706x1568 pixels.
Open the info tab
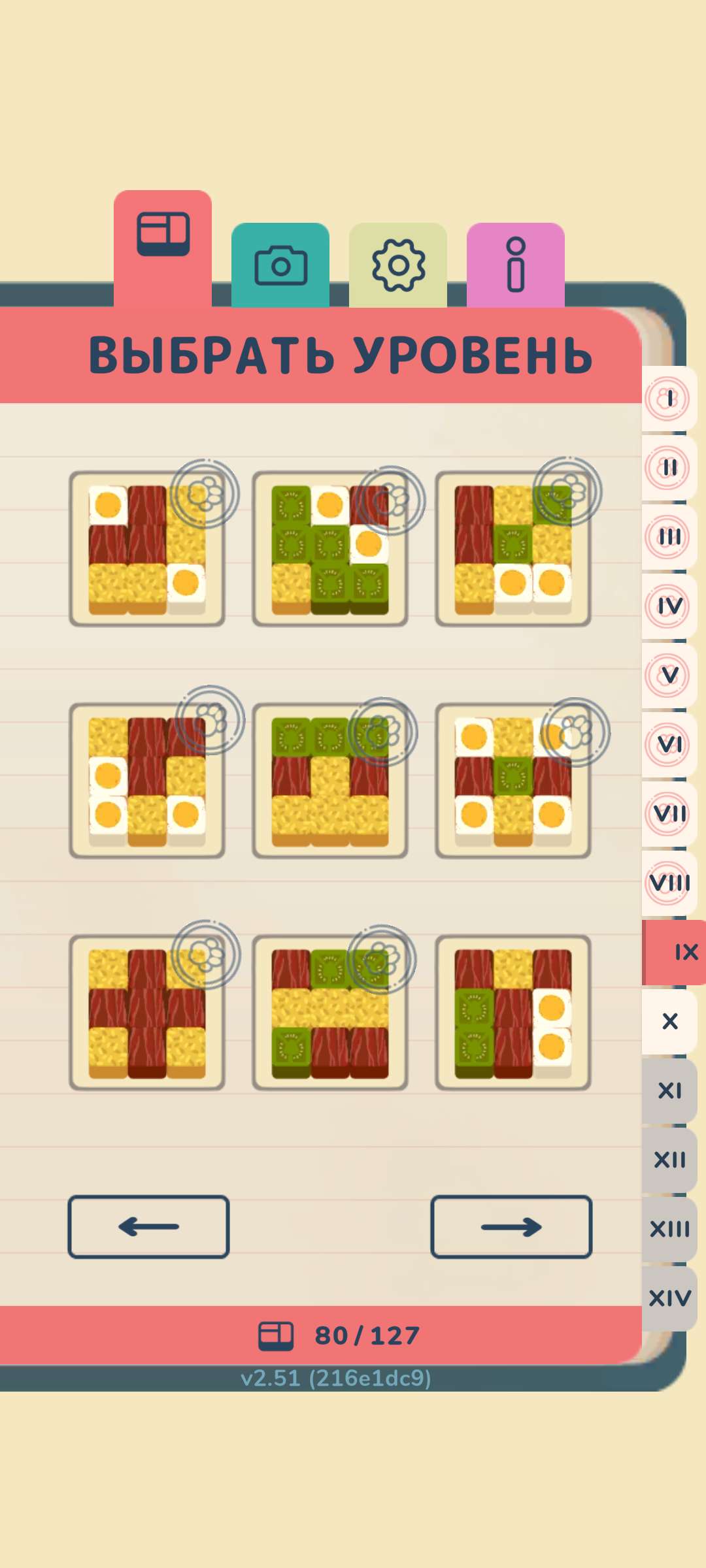[516, 265]
